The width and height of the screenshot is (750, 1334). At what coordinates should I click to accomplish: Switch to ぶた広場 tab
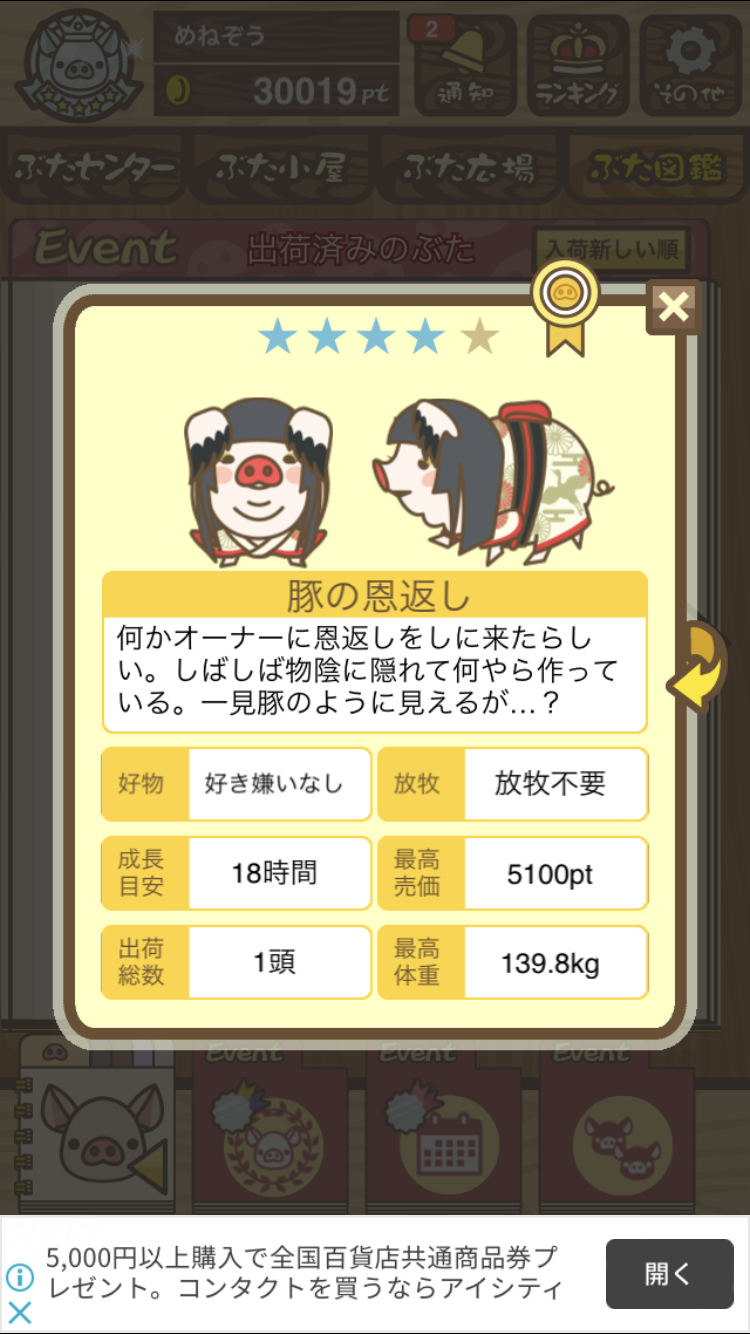point(469,168)
